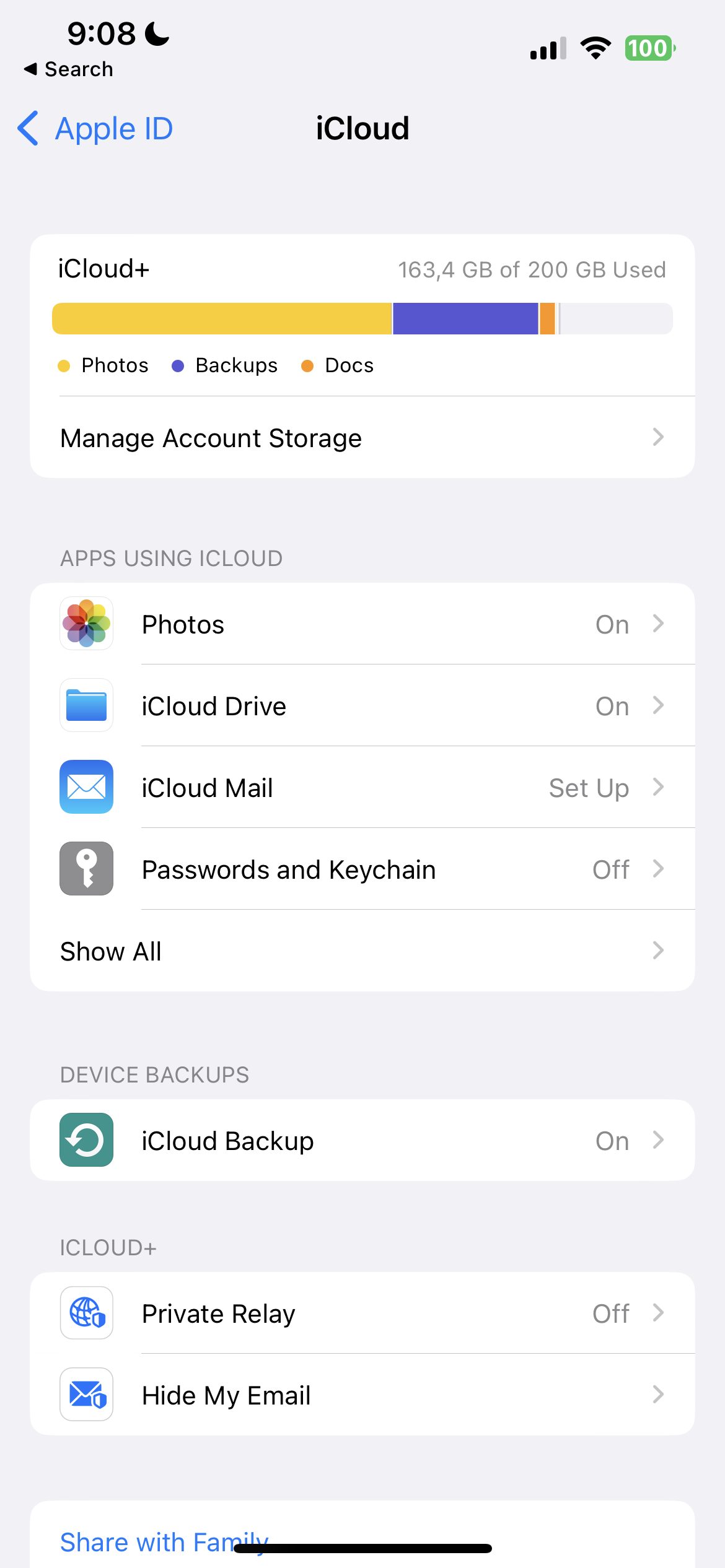Go back to Apple ID settings

[x=96, y=129]
